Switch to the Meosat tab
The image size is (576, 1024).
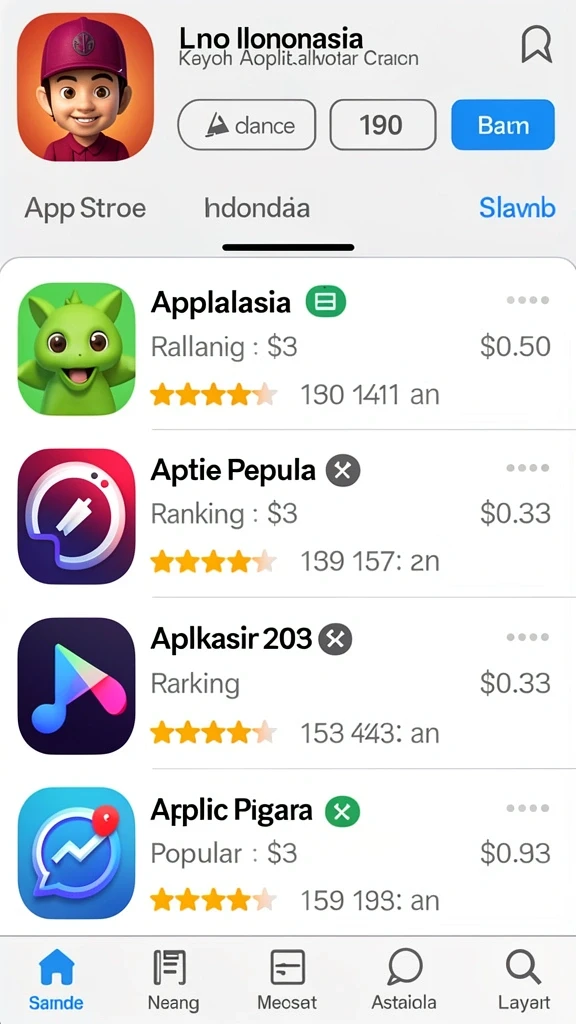tap(287, 980)
